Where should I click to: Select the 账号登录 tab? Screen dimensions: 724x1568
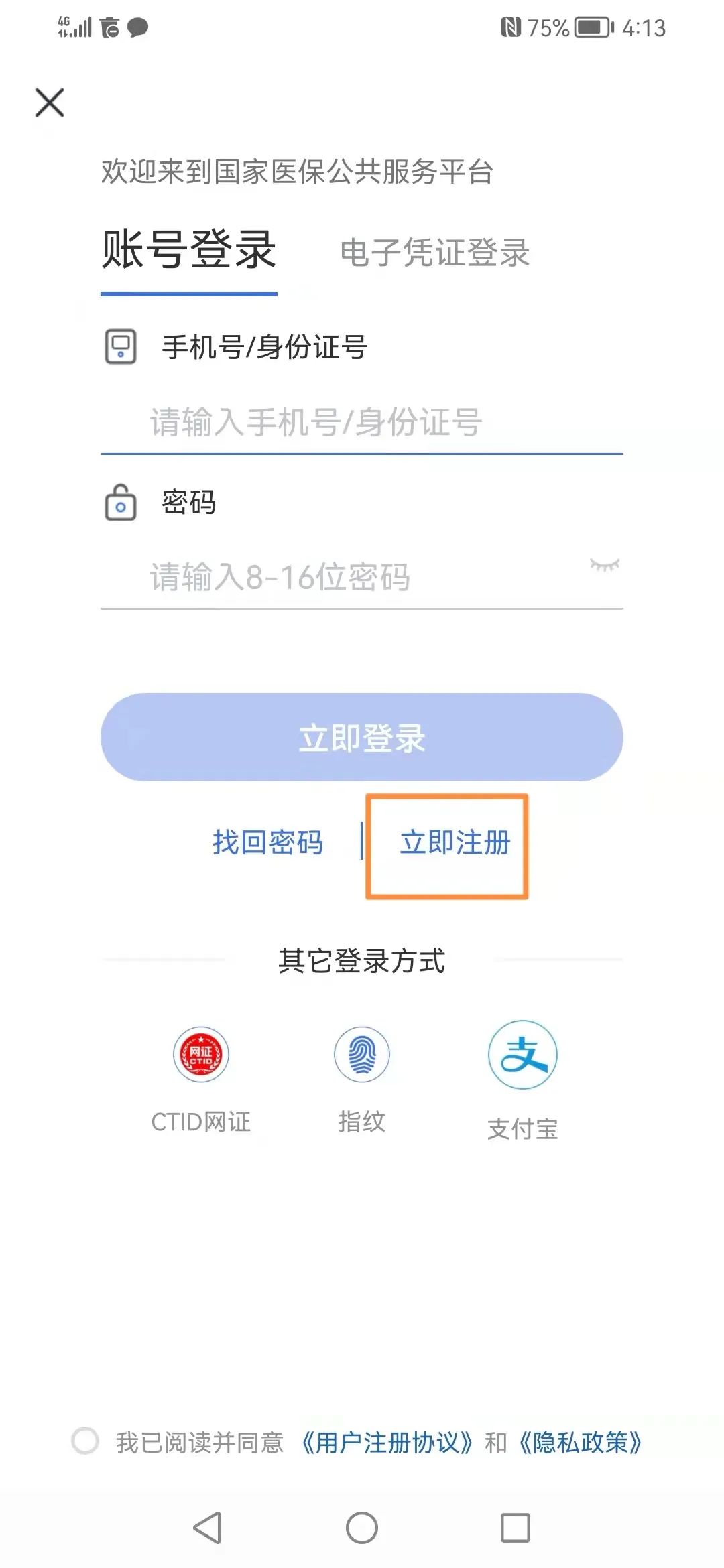pos(188,250)
